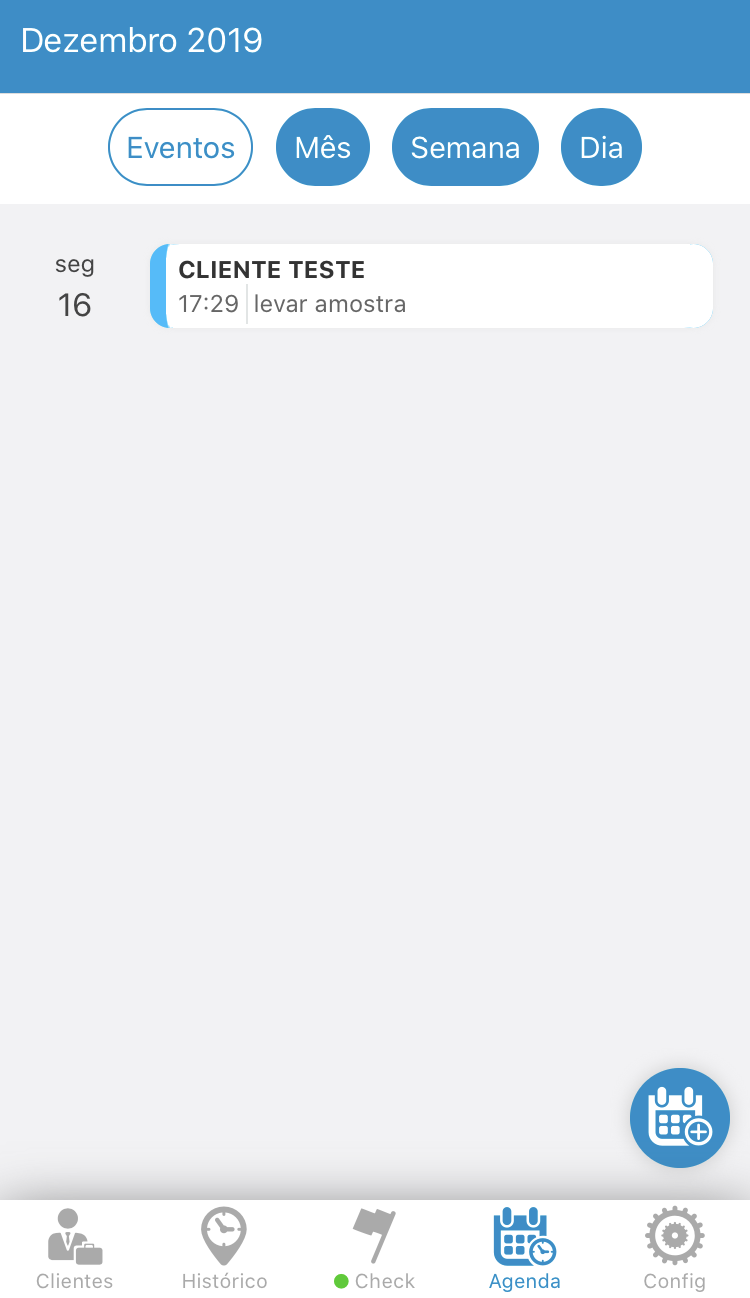Switch to the Eventos view
The width and height of the screenshot is (750, 1298).
coord(180,148)
